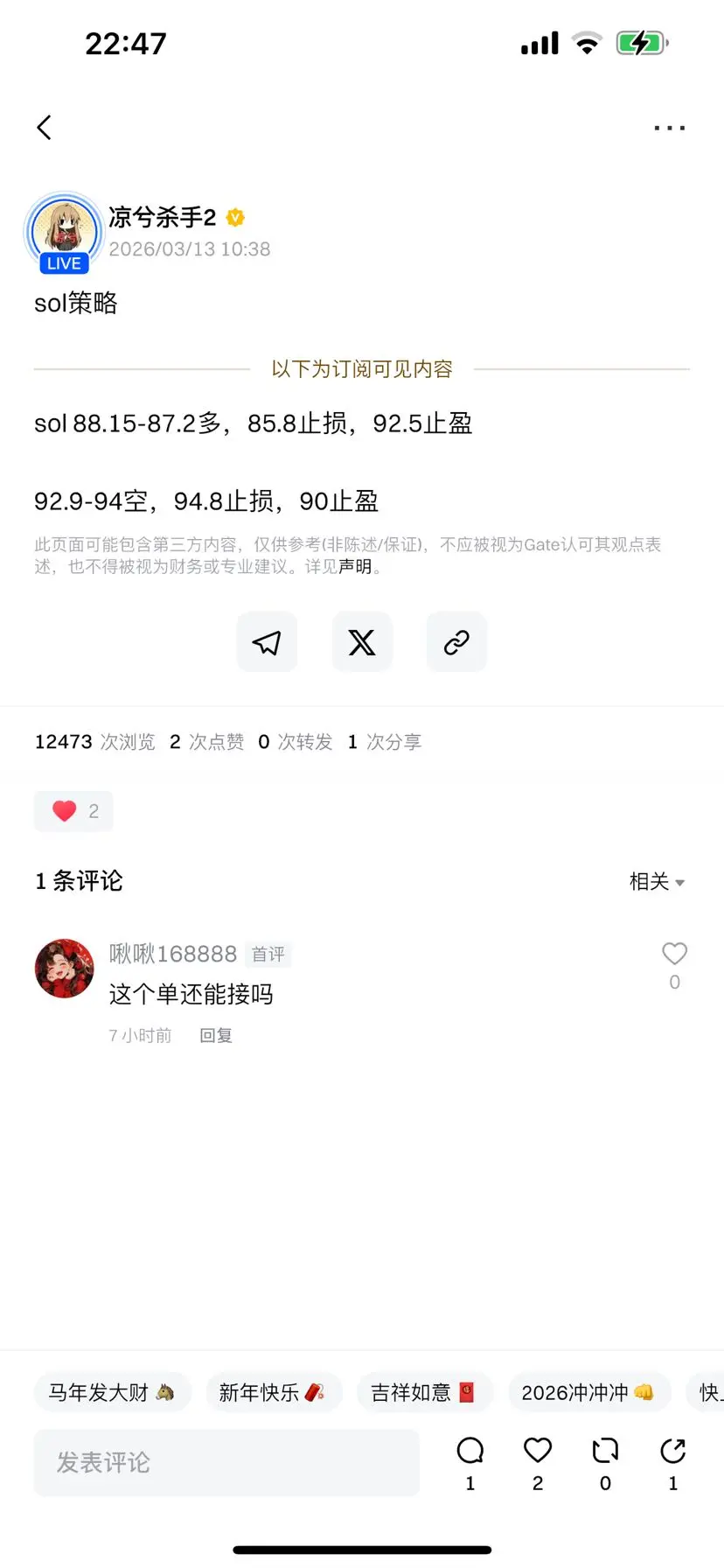This screenshot has width=724, height=1568.
Task: Tap the heart reaction bubble showing 2
Action: 73,810
